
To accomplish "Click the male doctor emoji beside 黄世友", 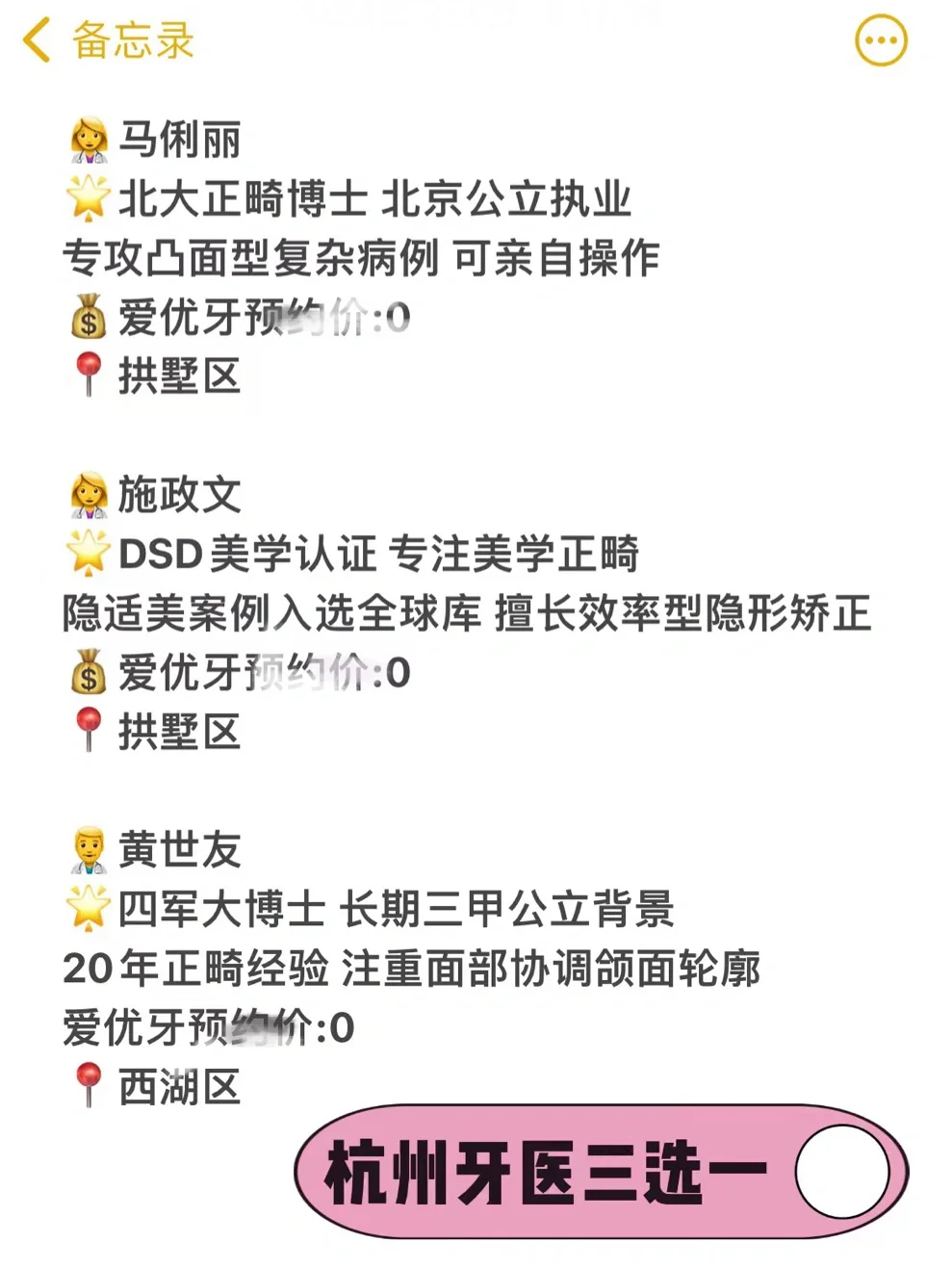I will click(90, 847).
